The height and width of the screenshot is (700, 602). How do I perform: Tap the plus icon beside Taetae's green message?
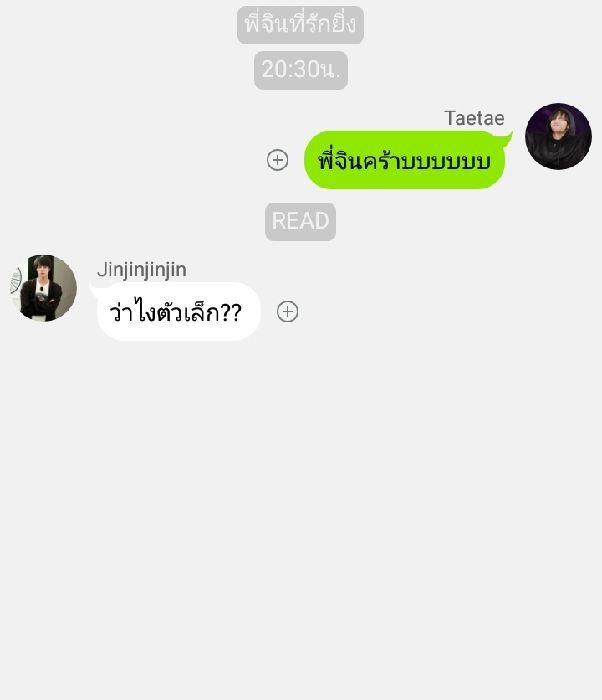278,160
